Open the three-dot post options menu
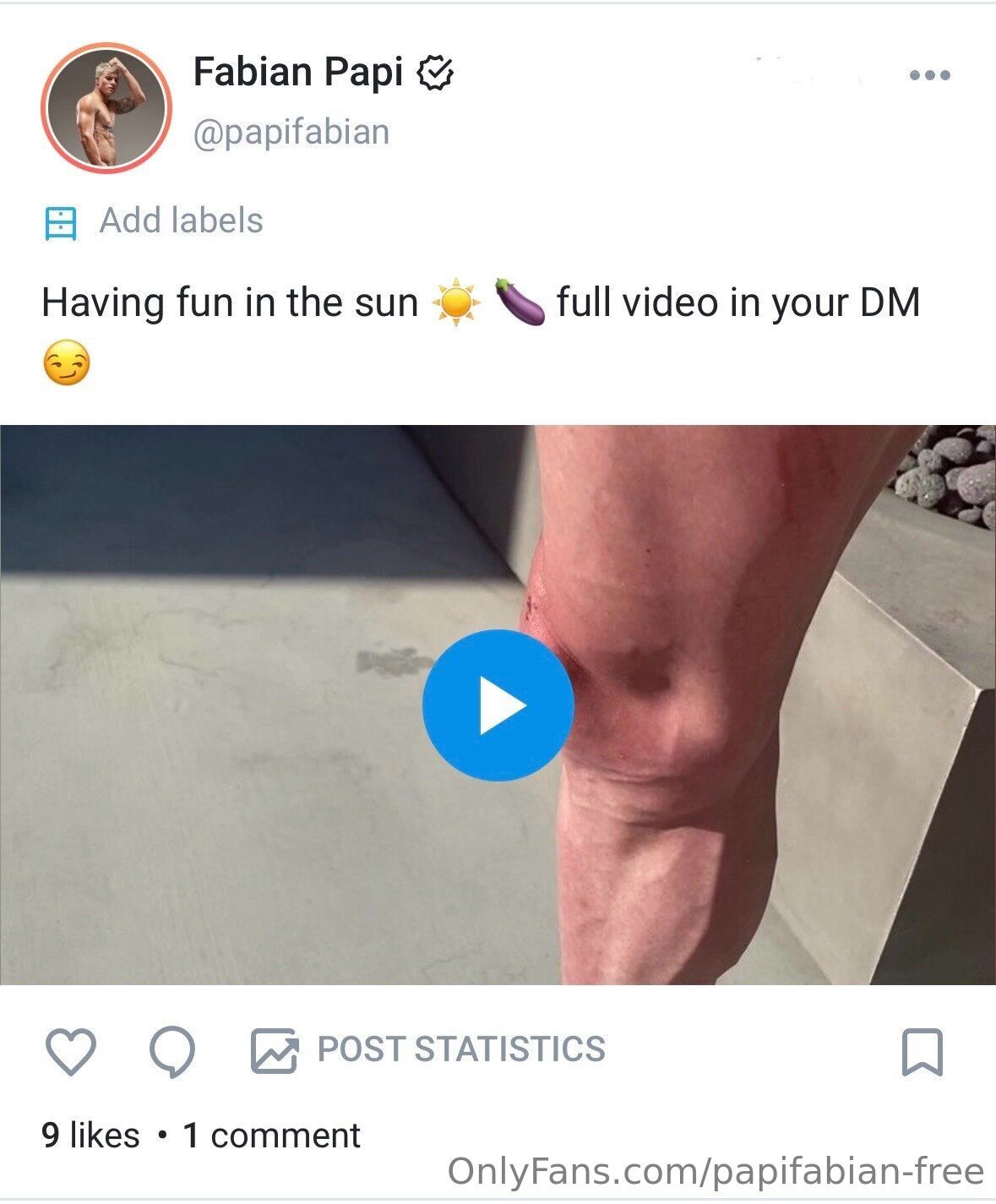996x1204 pixels. (930, 75)
